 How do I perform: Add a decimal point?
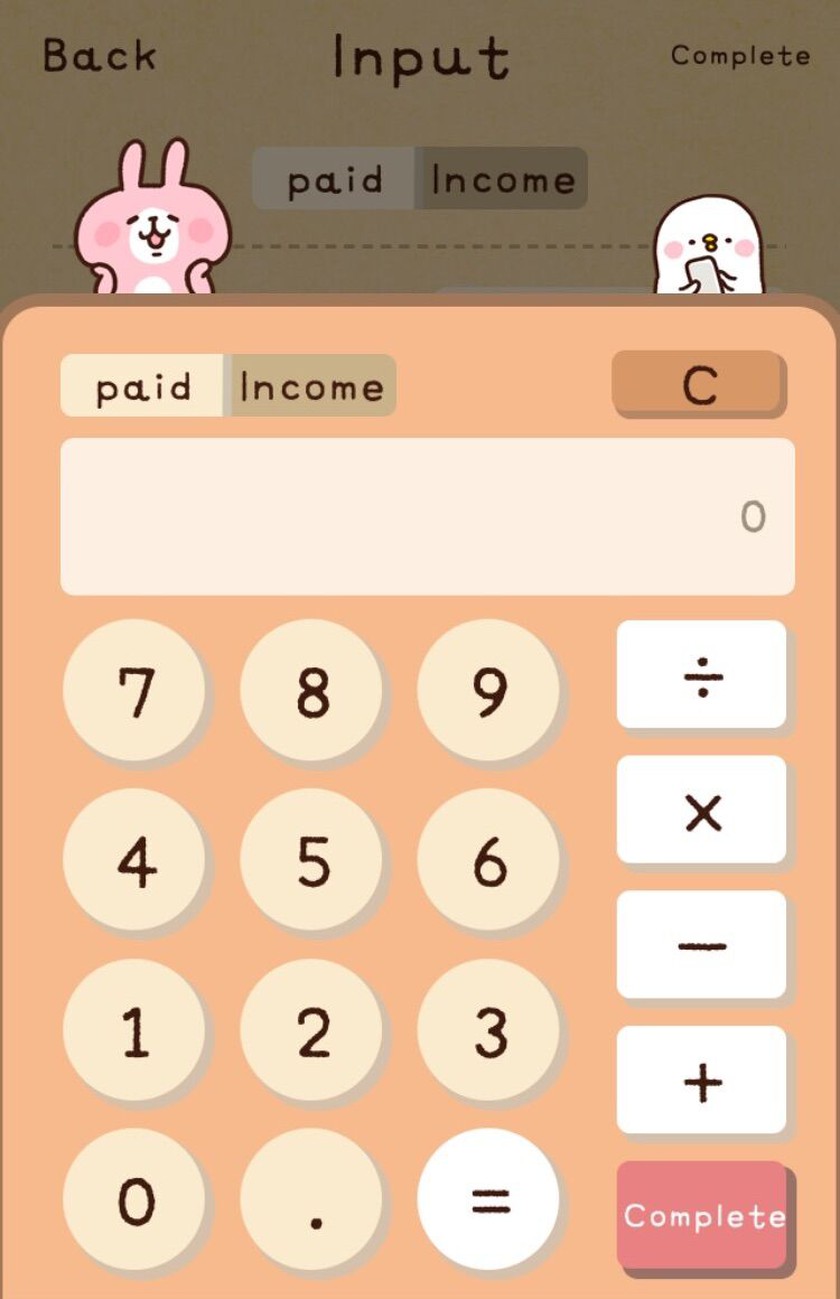click(x=311, y=1199)
